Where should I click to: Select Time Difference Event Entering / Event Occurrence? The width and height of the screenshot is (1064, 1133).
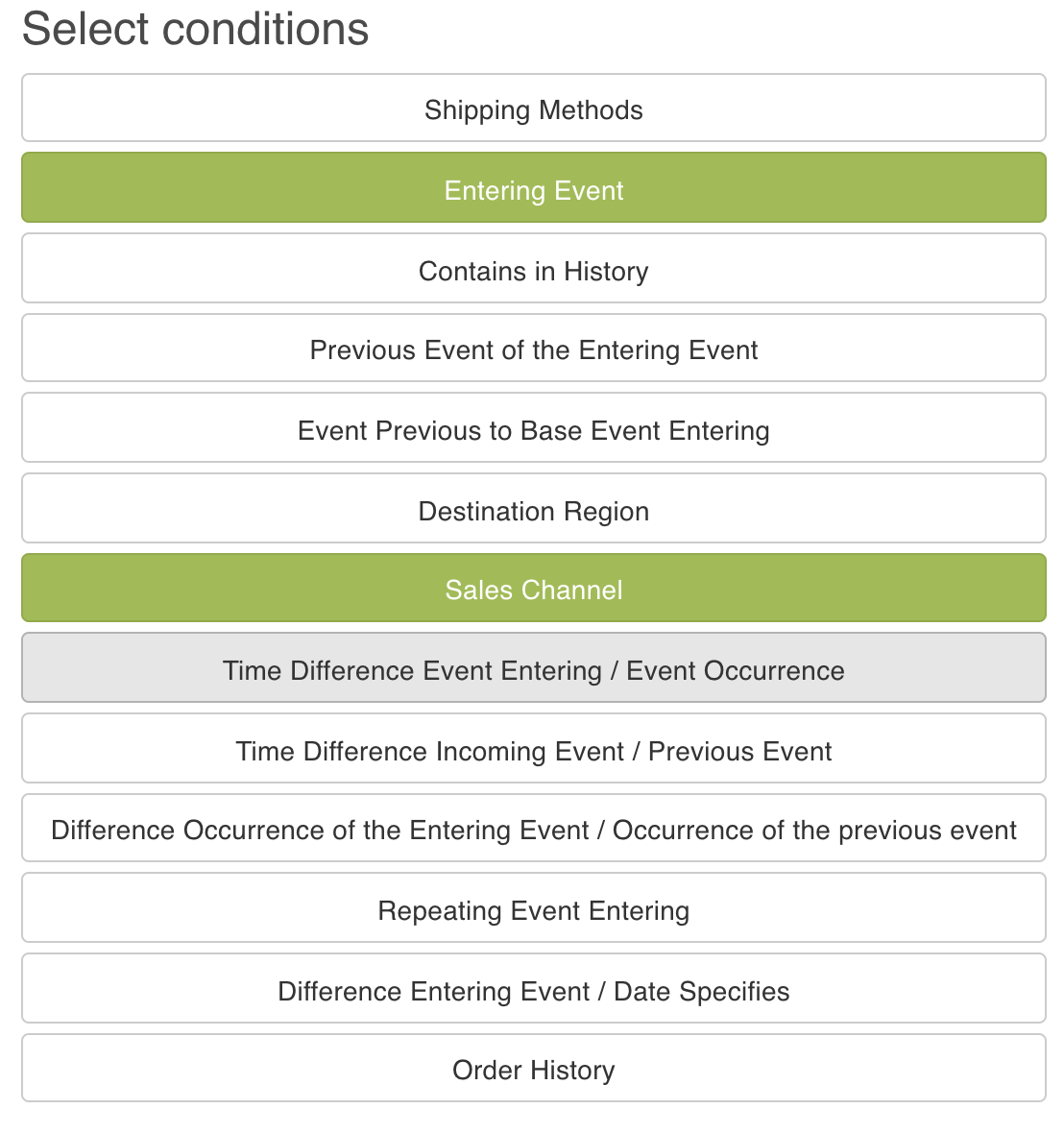click(x=533, y=670)
